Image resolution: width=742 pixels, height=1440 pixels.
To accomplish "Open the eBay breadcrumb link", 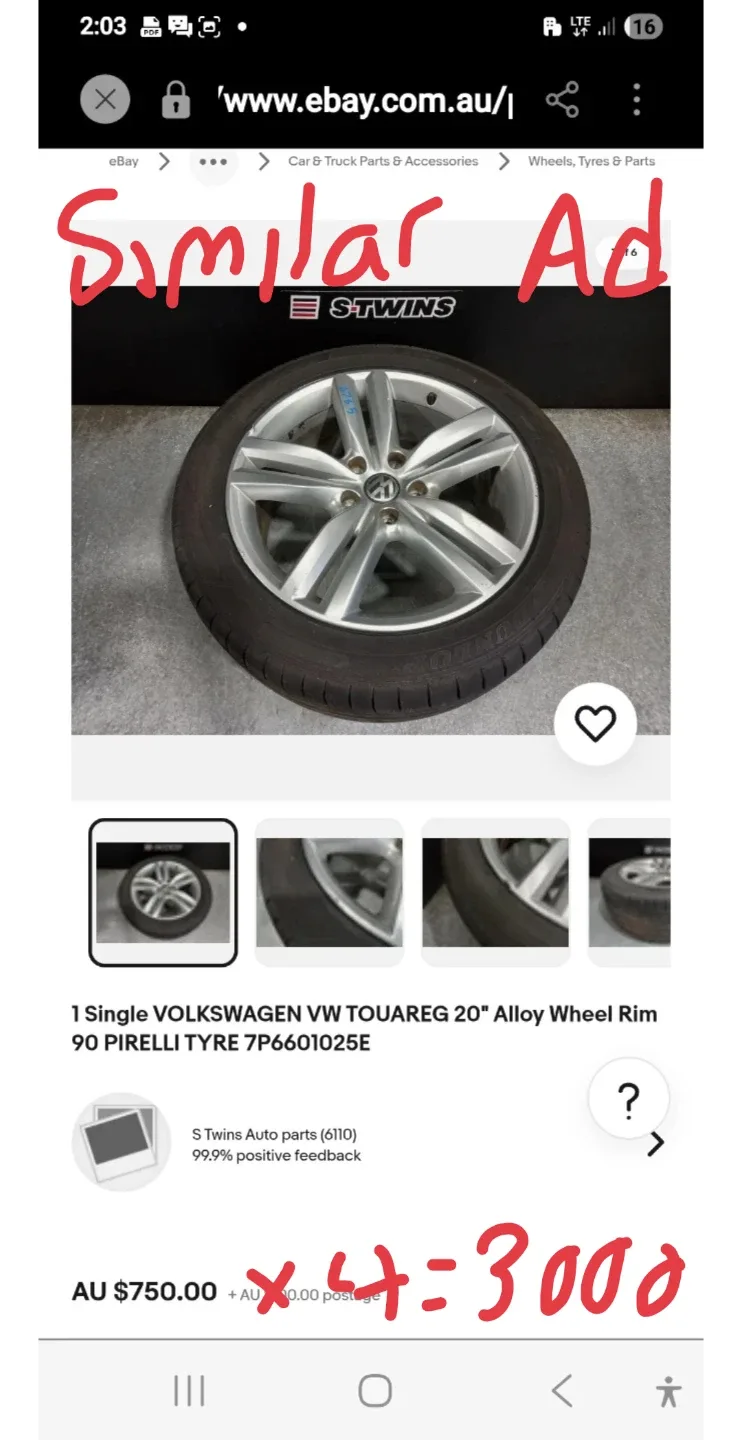I will pos(123,161).
